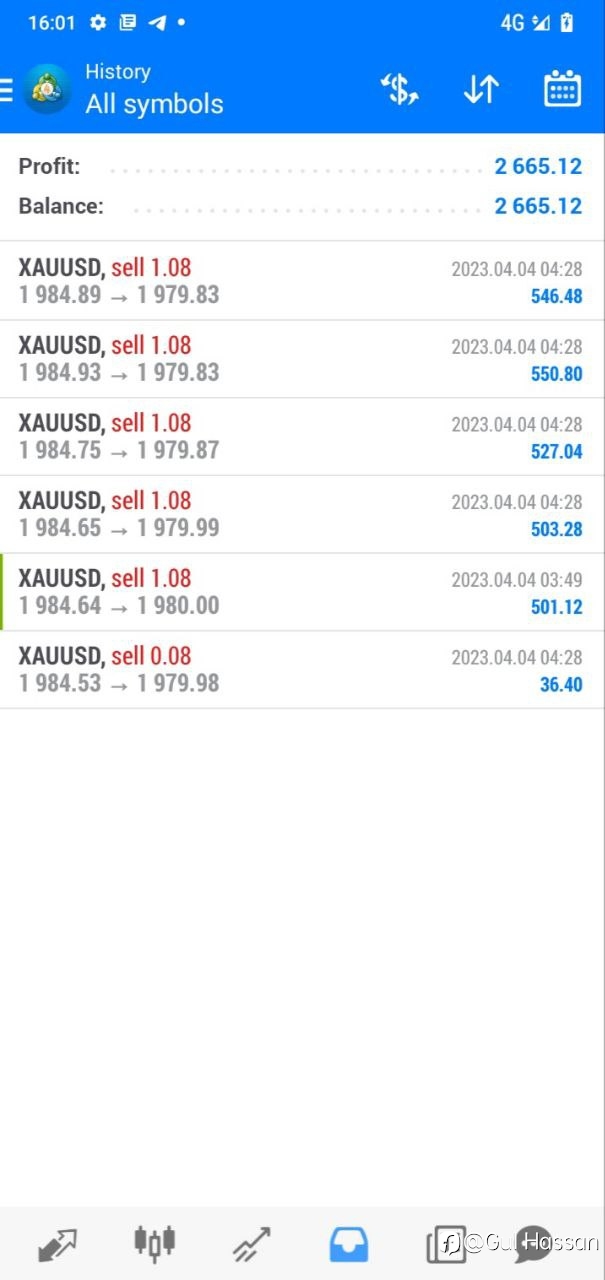This screenshot has width=605, height=1280.
Task: Switch to the candlestick Chart tab
Action: 155,1242
